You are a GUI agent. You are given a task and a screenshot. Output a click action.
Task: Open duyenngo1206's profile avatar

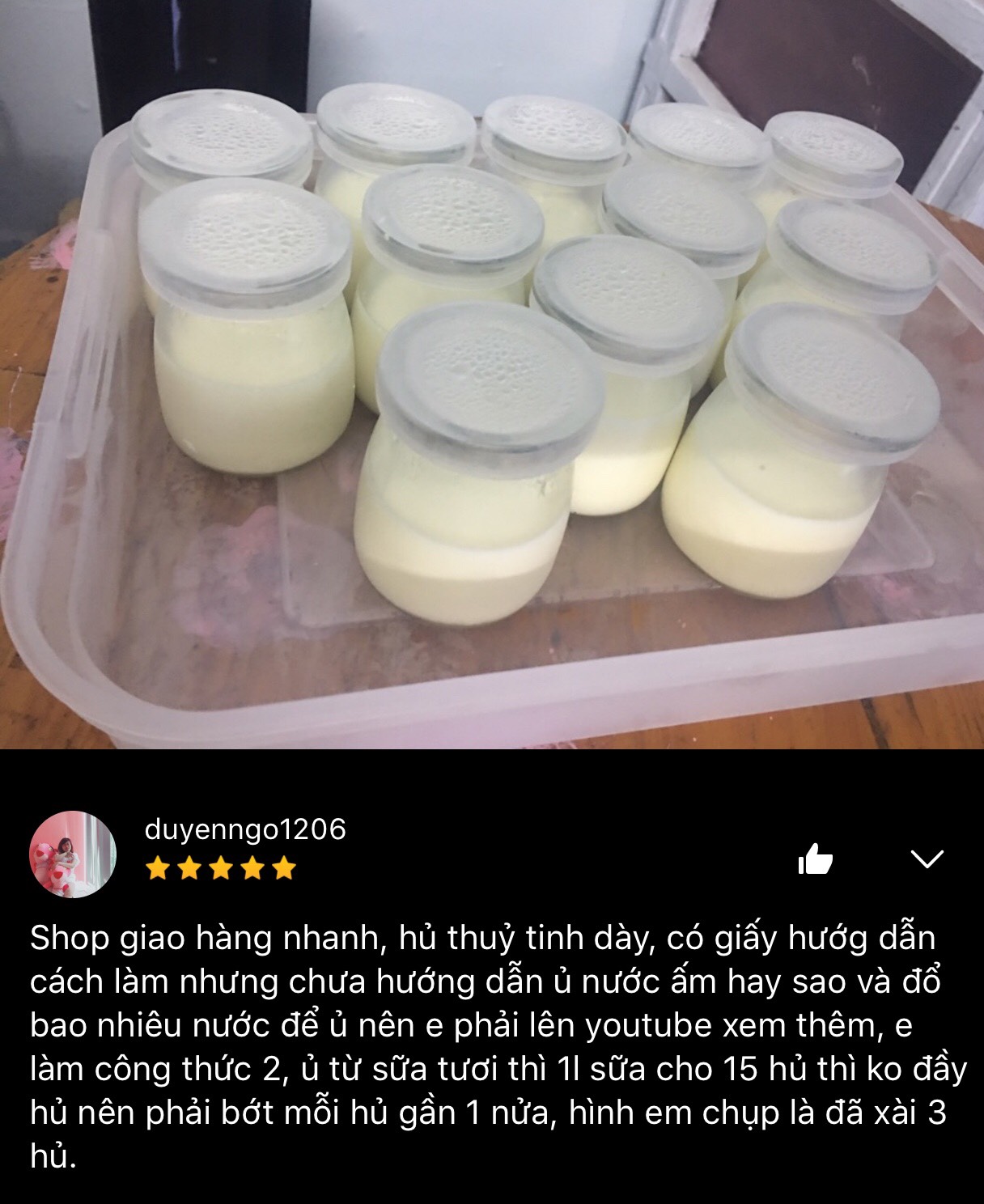pos(73,854)
